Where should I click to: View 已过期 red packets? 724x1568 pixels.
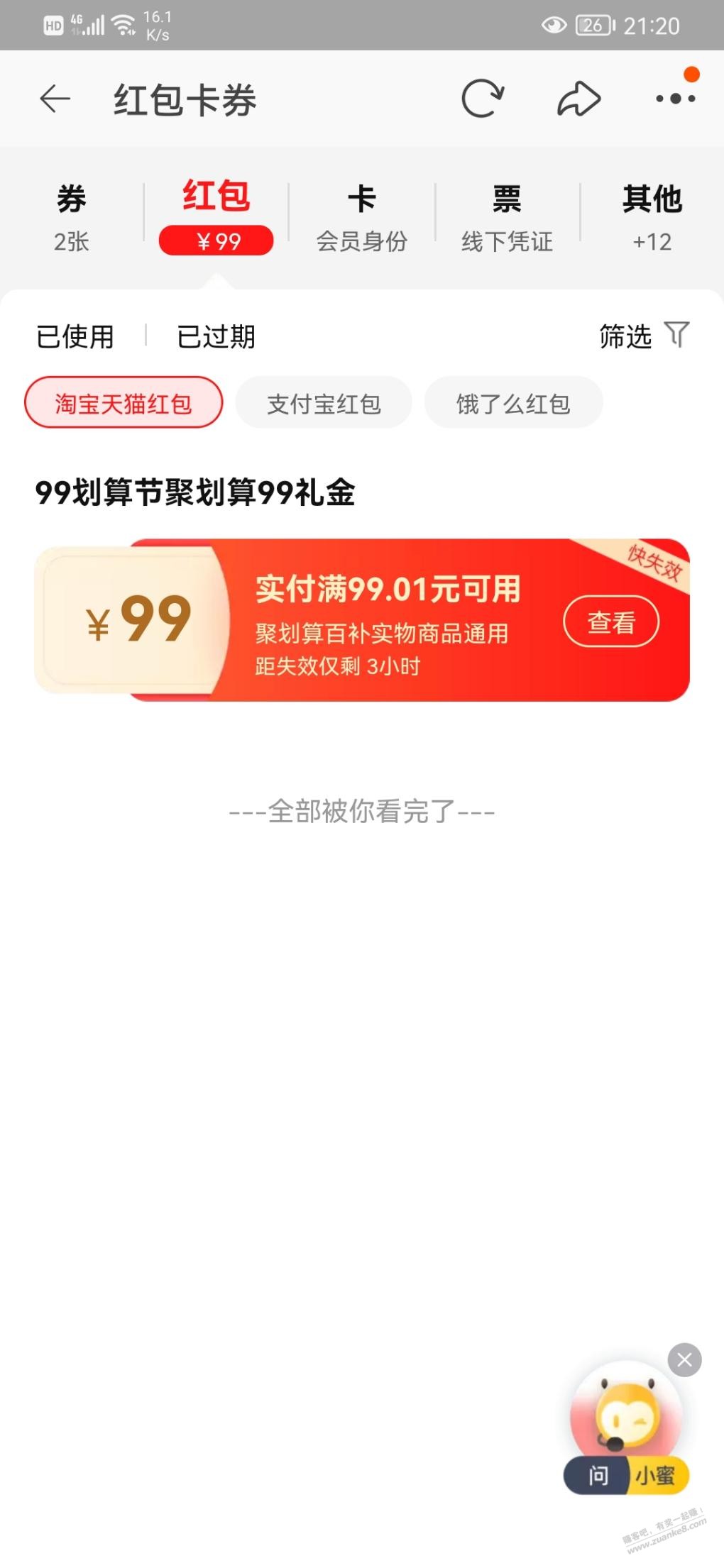[216, 336]
